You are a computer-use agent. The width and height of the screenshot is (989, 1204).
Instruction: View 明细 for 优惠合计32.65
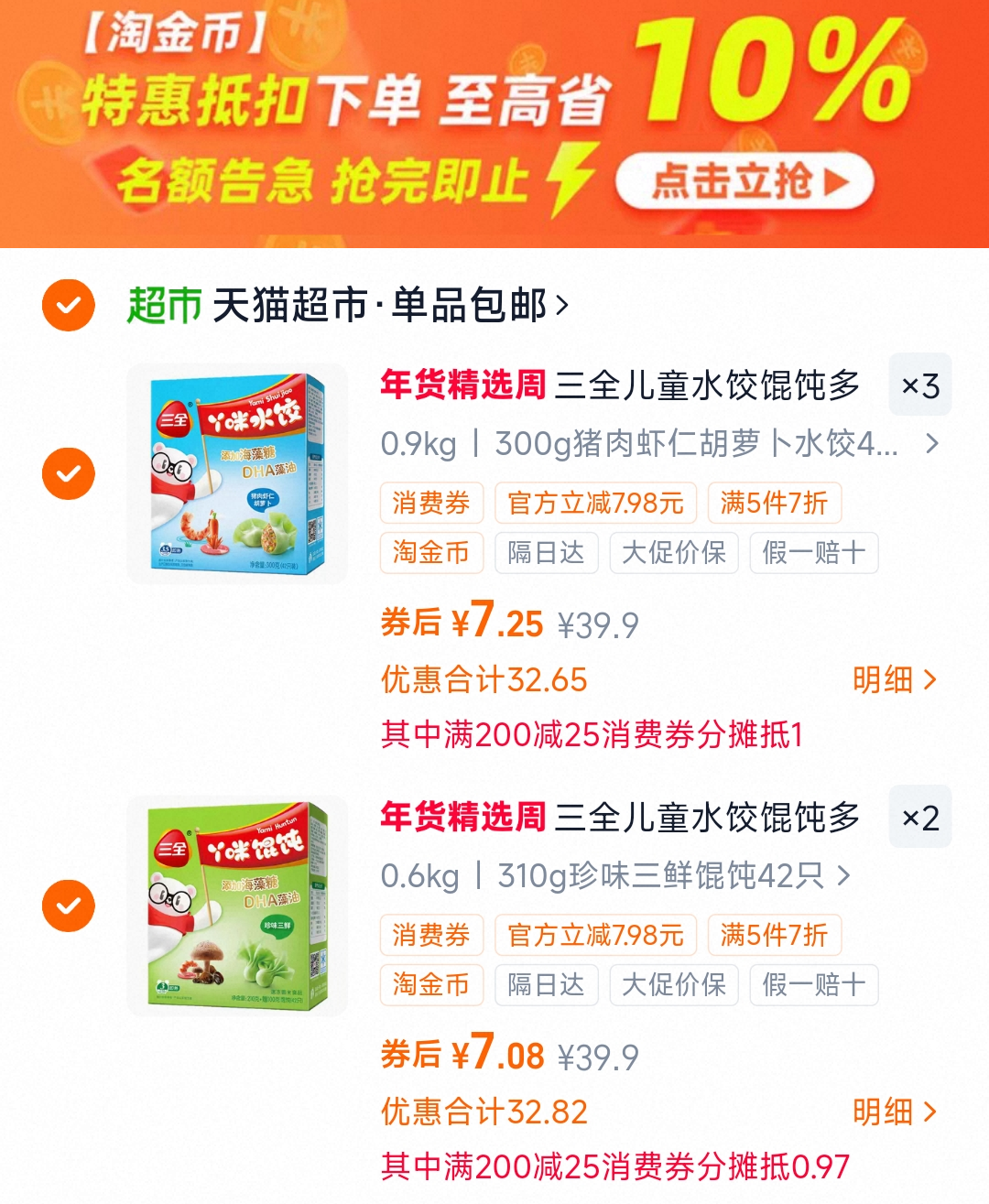(895, 679)
